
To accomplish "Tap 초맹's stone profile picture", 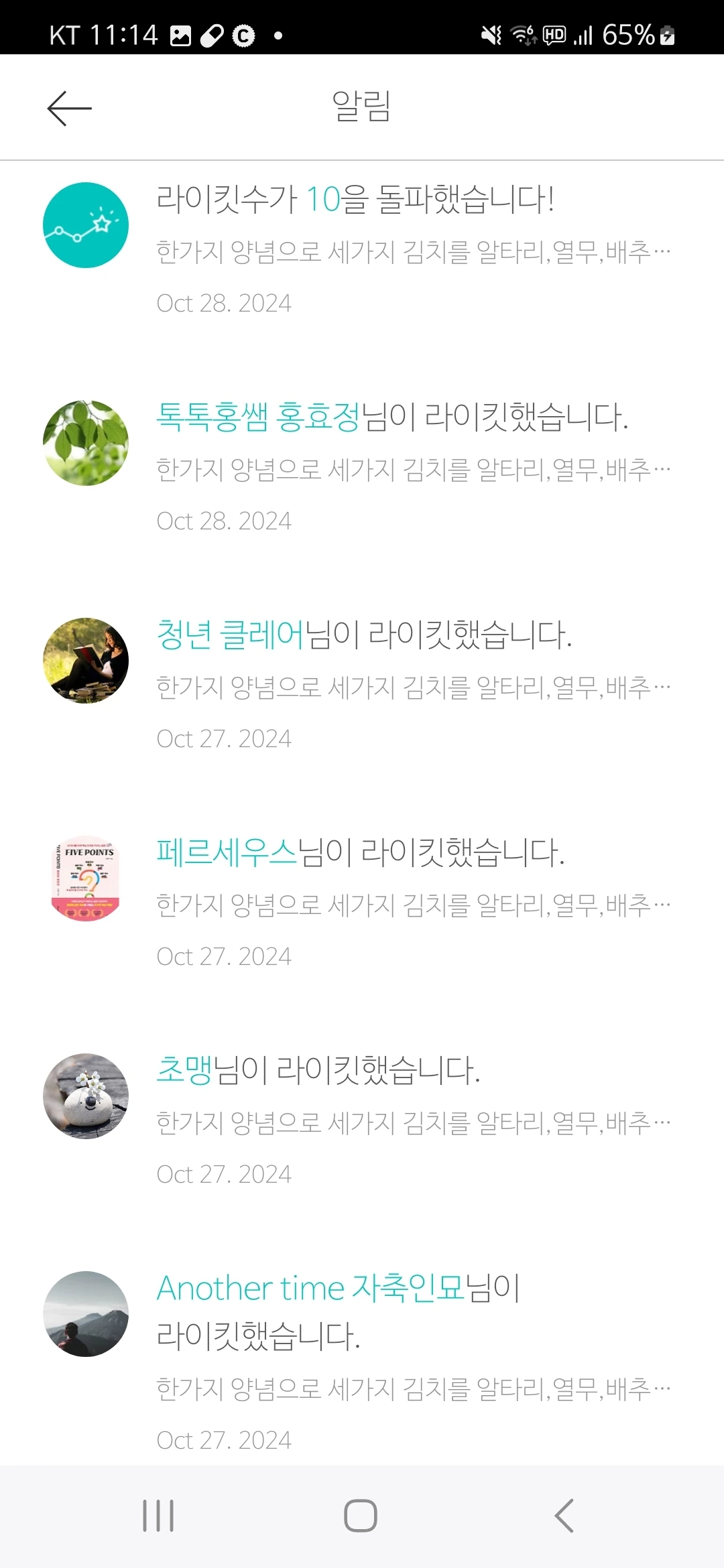I will point(86,1096).
